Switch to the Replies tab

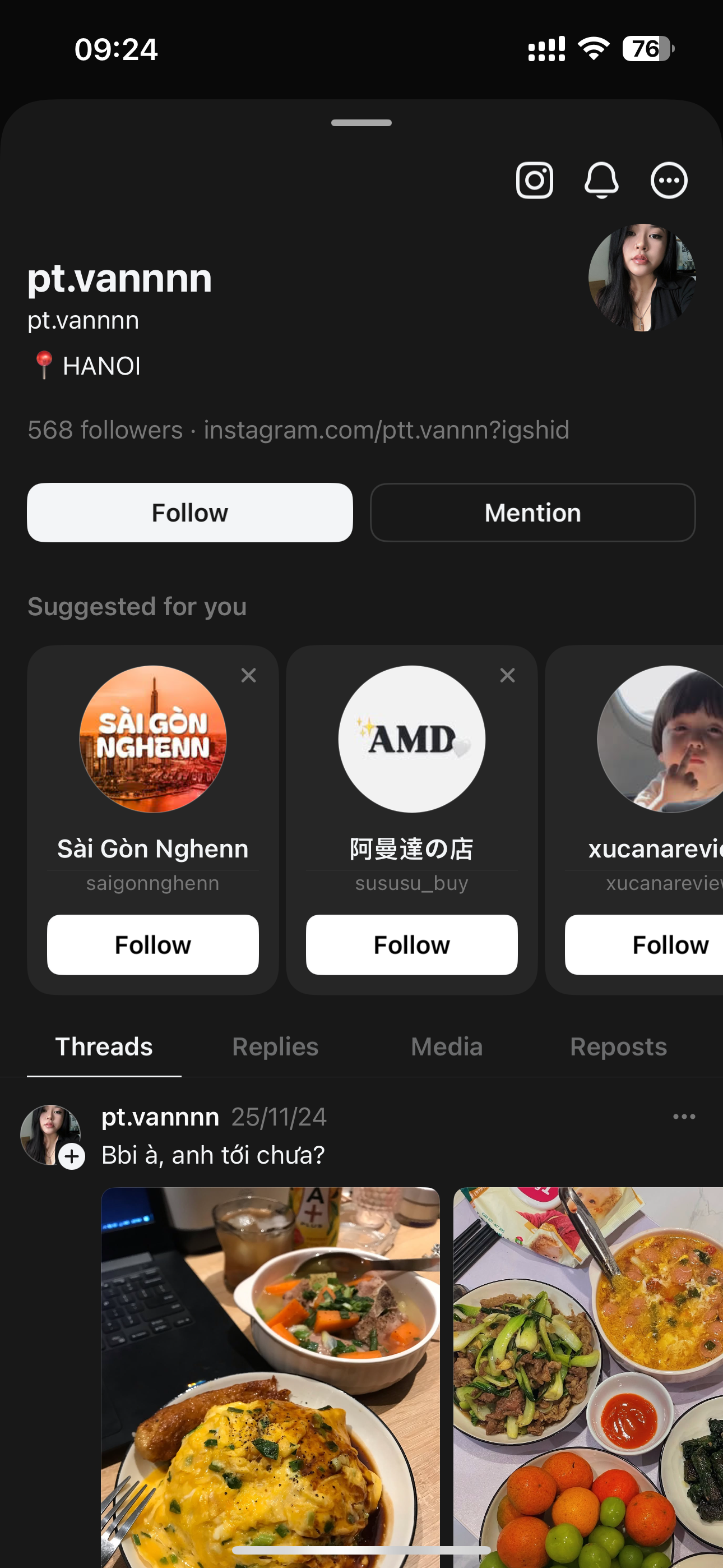coord(275,1047)
